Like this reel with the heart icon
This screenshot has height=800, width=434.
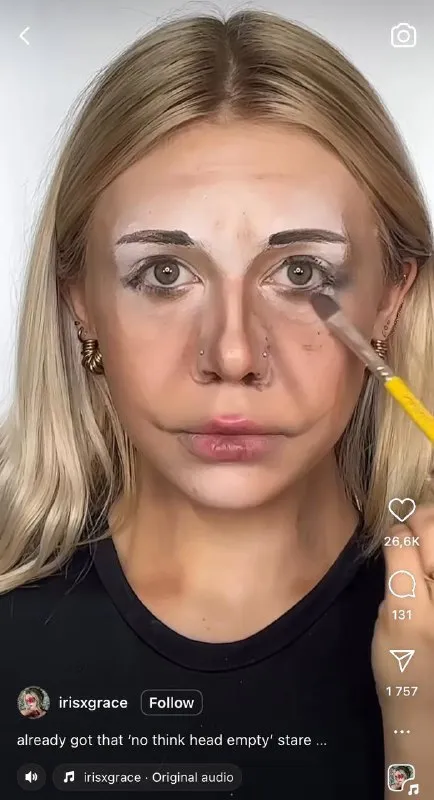click(x=402, y=510)
